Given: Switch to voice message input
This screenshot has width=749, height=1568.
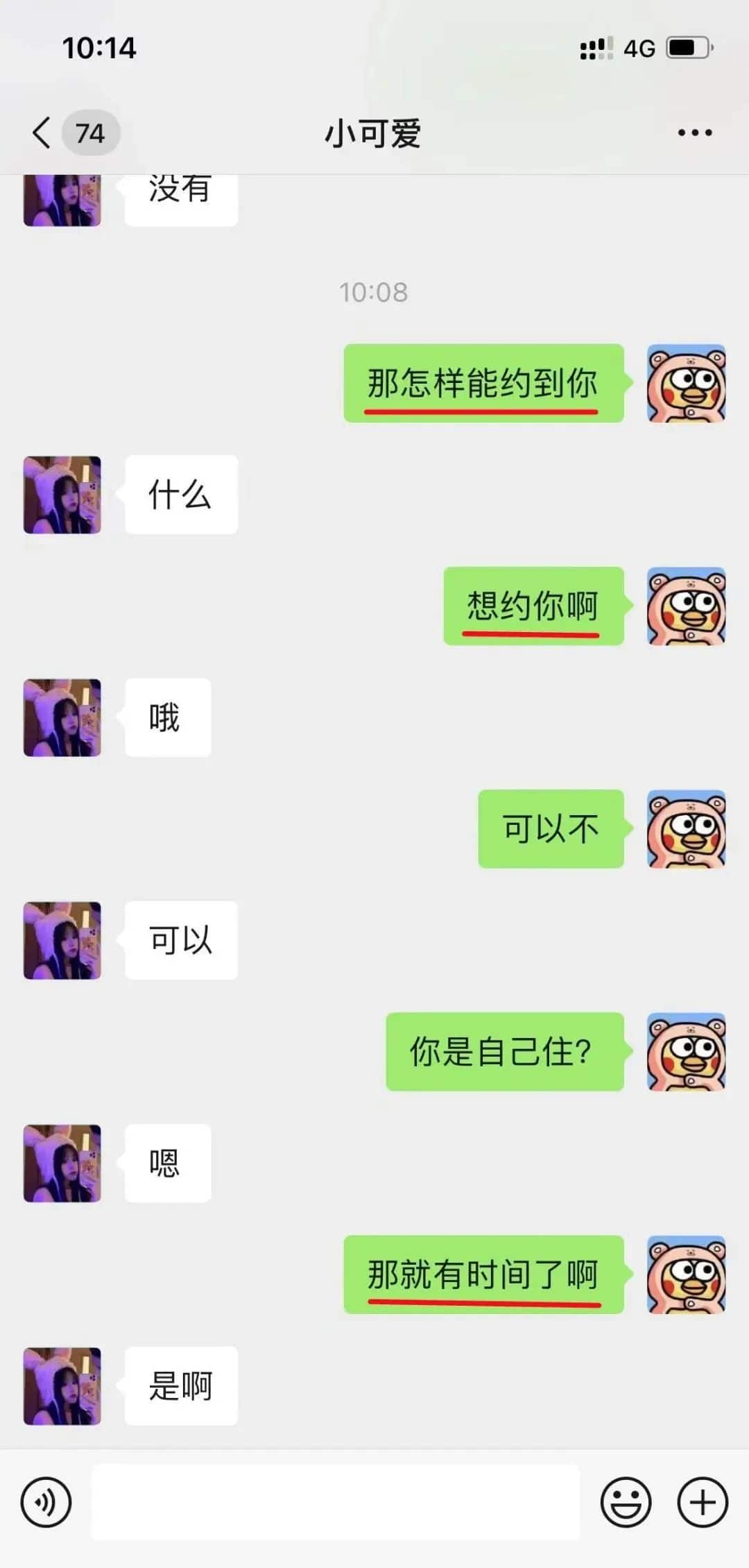Looking at the screenshot, I should point(46,1502).
